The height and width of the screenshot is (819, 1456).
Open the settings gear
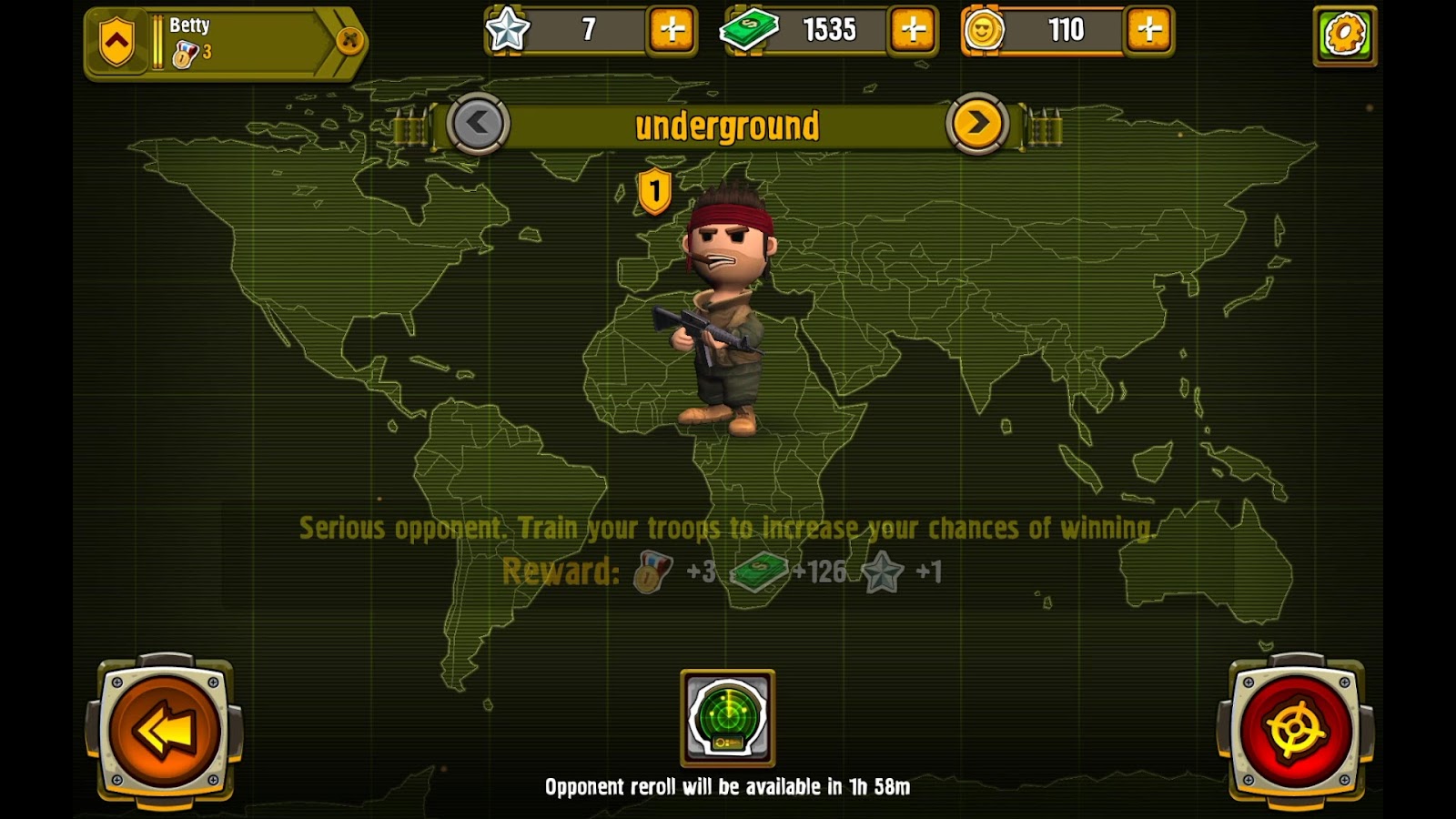click(x=1344, y=35)
